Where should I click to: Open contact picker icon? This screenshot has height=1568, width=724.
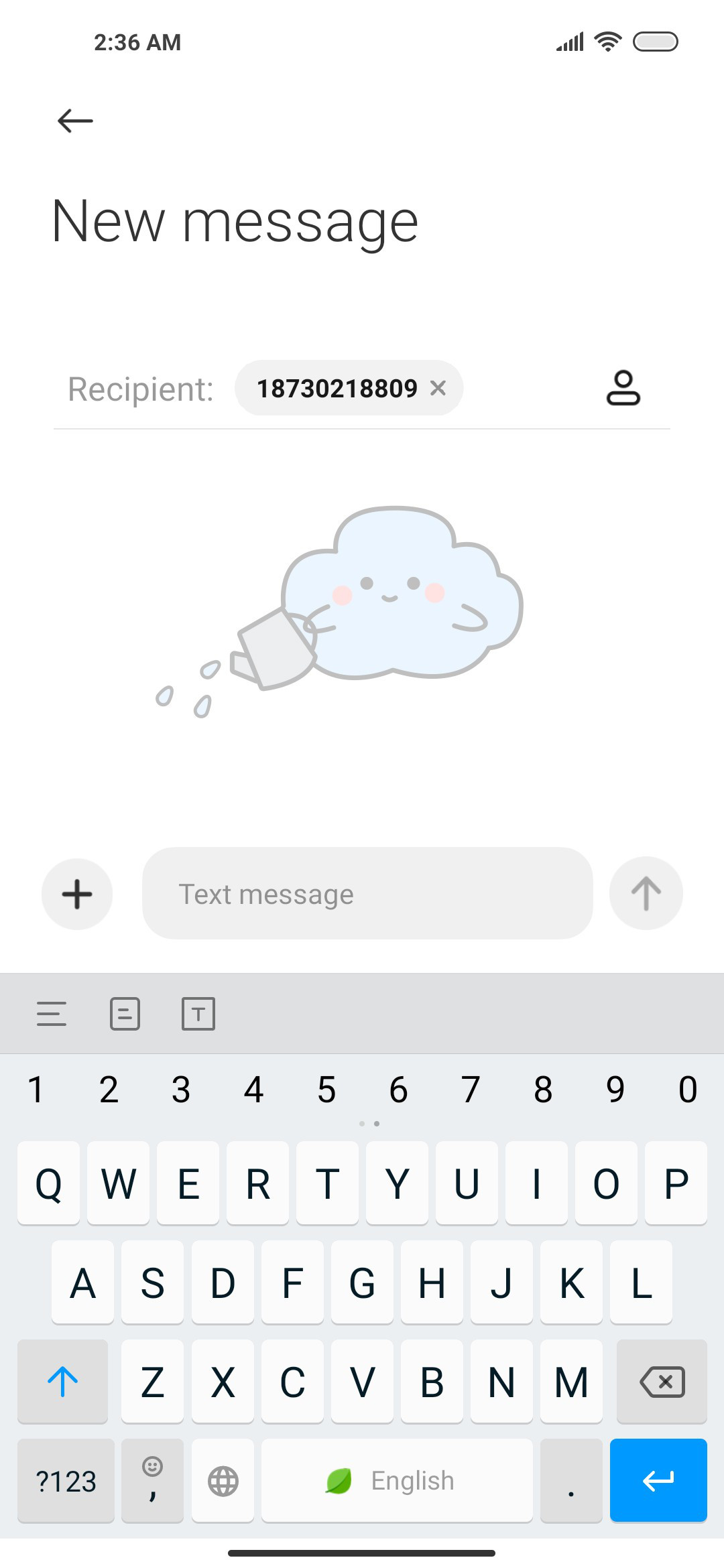623,388
